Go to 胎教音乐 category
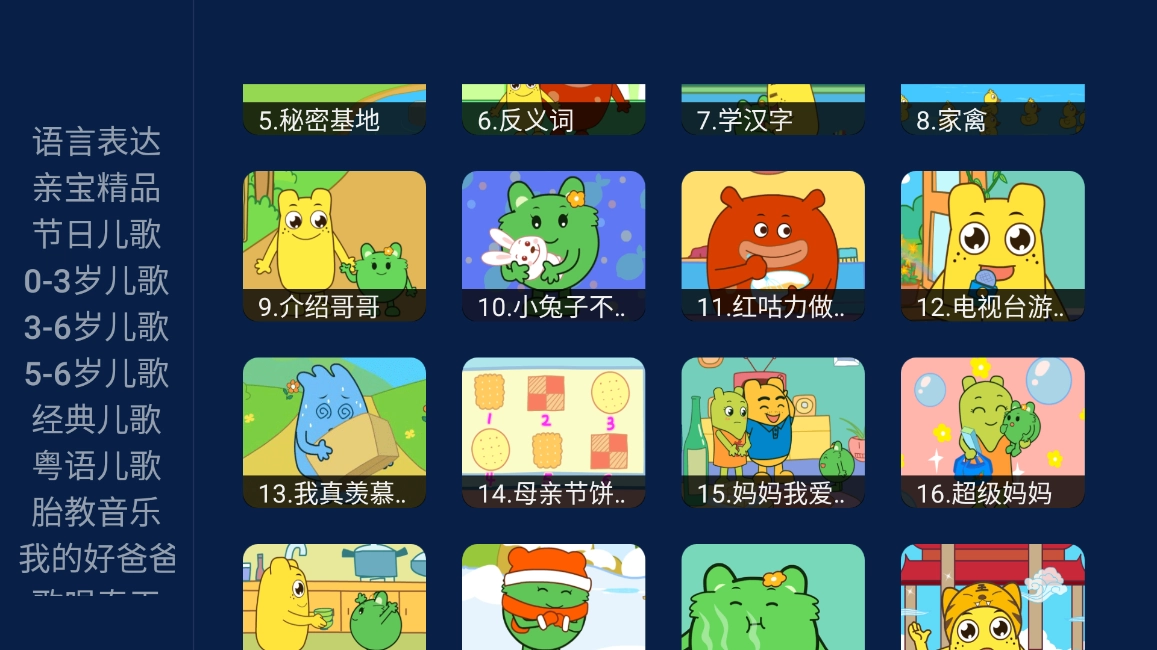The height and width of the screenshot is (650, 1157). 97,512
